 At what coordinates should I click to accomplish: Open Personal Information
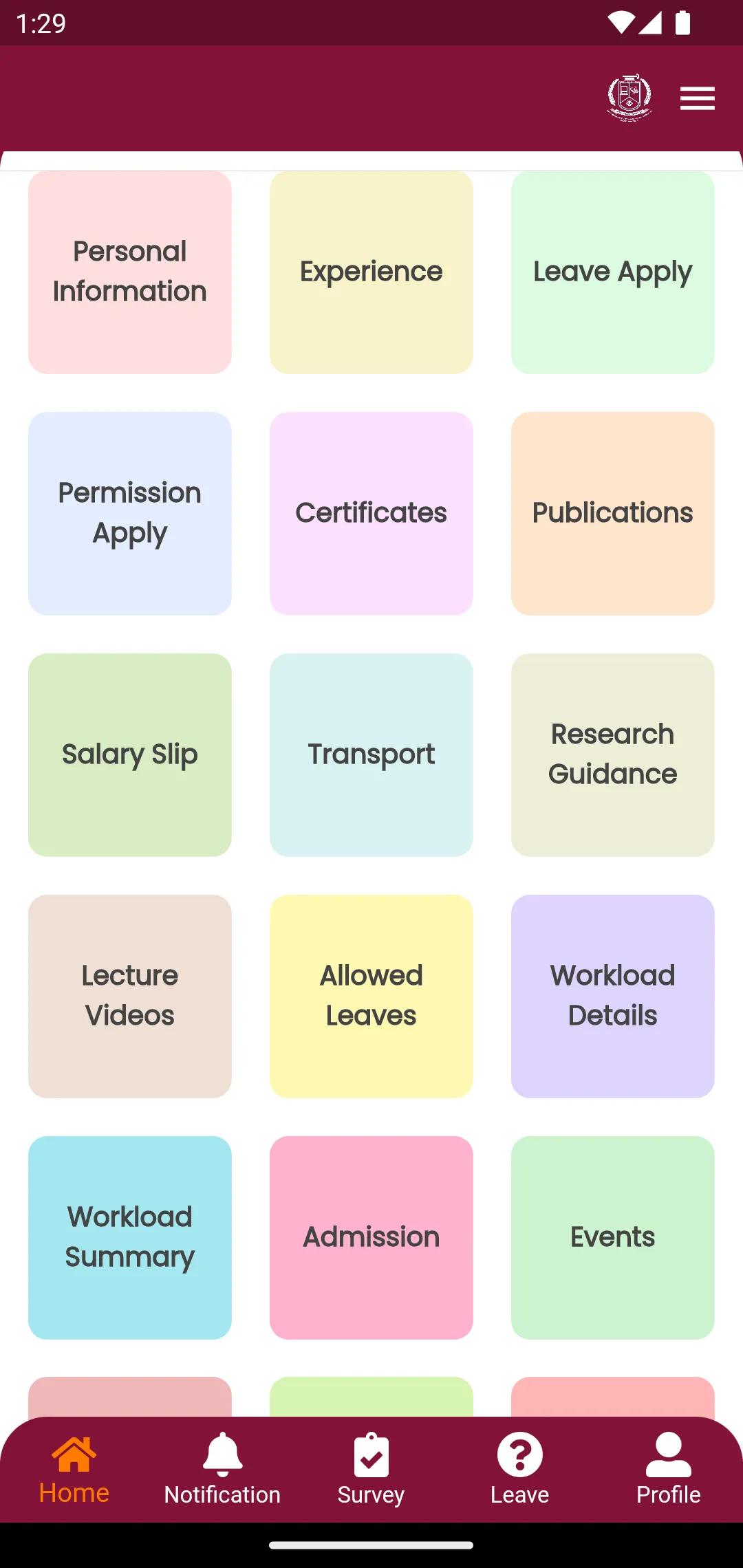tap(129, 271)
